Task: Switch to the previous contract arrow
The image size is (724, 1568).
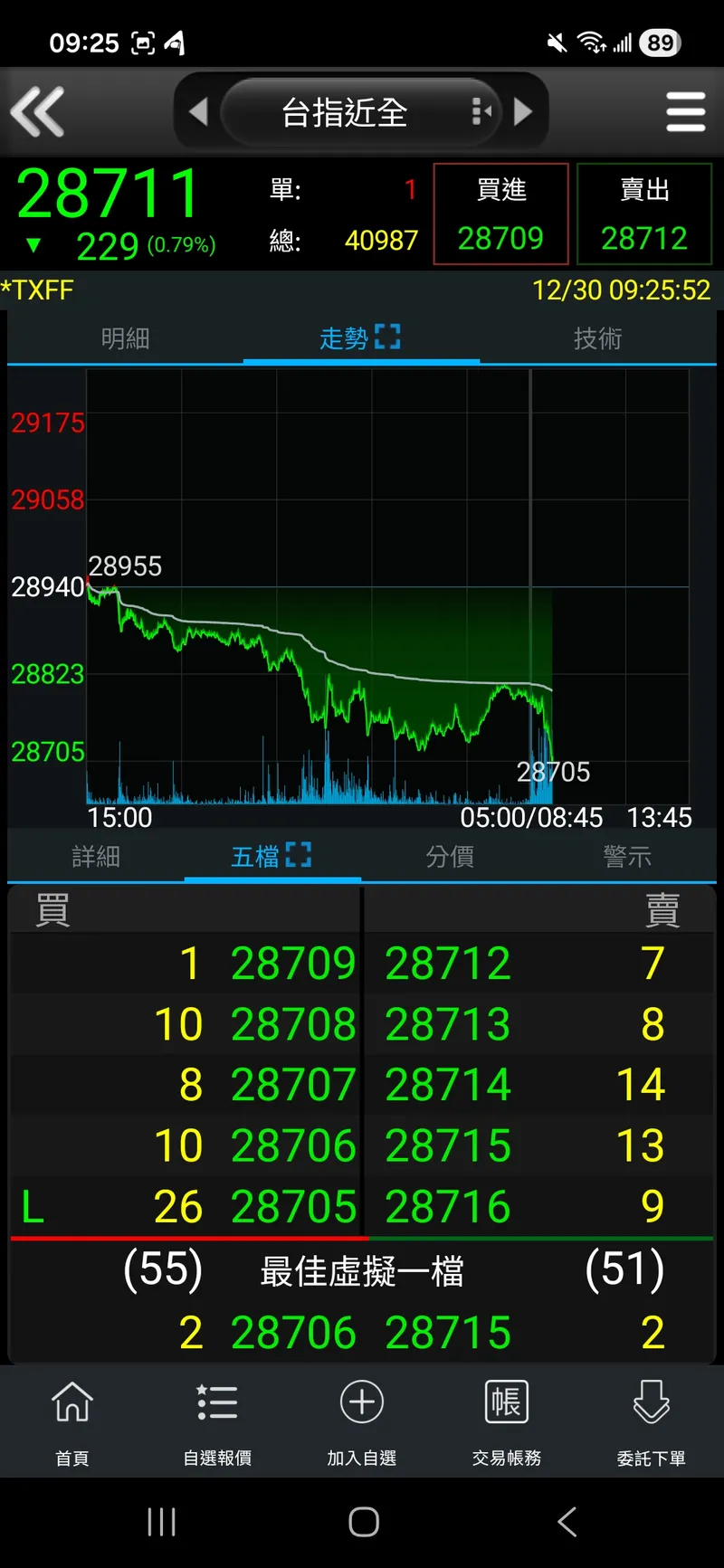Action: pyautogui.click(x=198, y=112)
